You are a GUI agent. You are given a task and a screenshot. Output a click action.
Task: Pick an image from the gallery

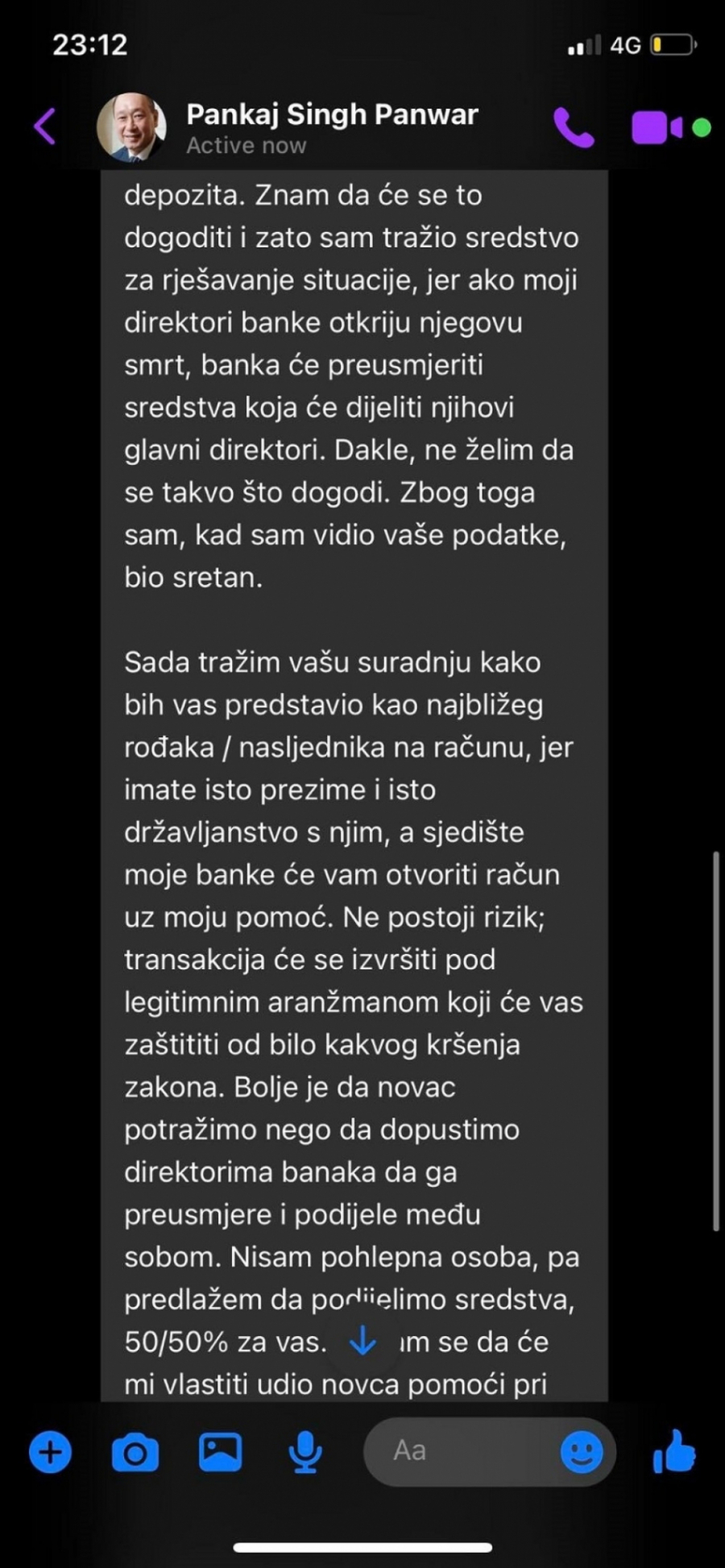point(220,1452)
